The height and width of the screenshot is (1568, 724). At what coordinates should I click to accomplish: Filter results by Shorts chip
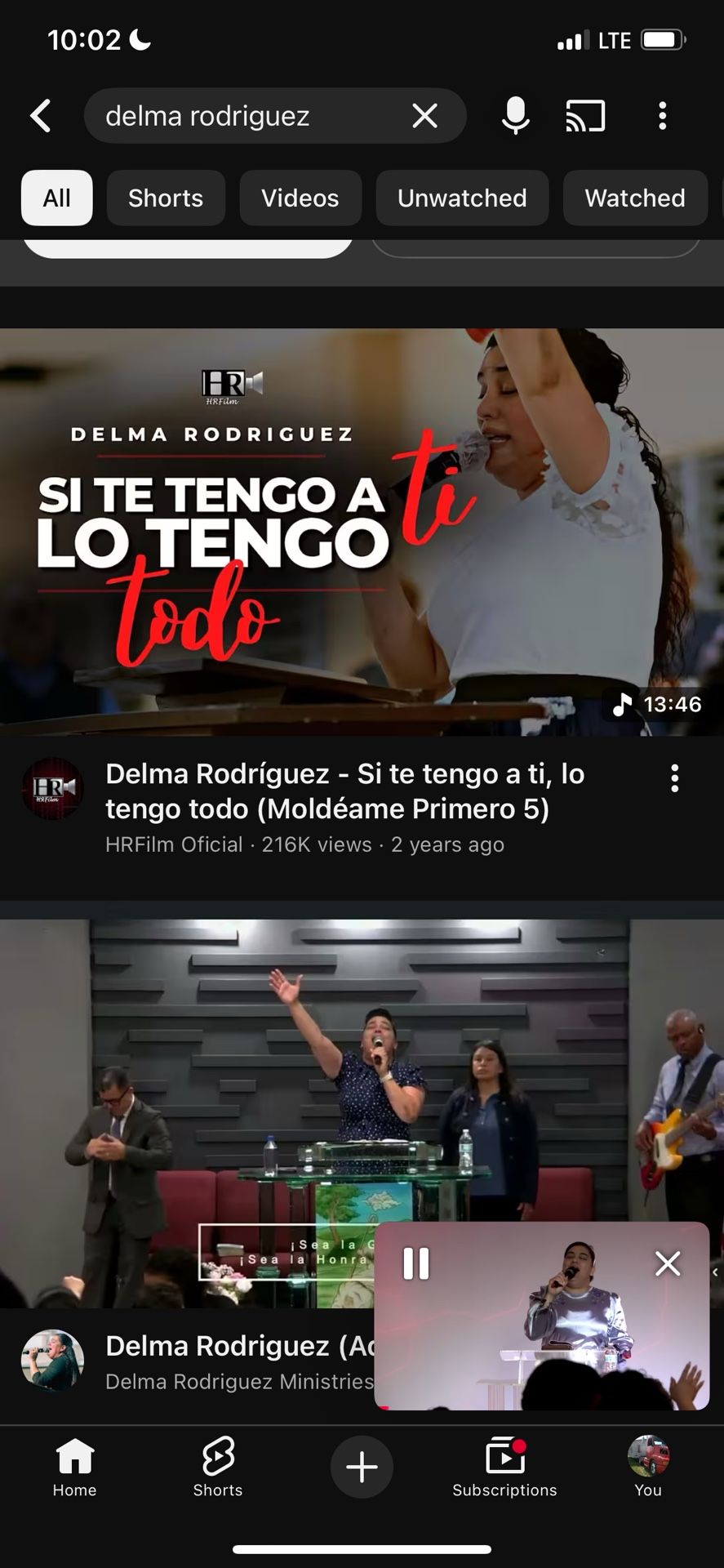[166, 198]
